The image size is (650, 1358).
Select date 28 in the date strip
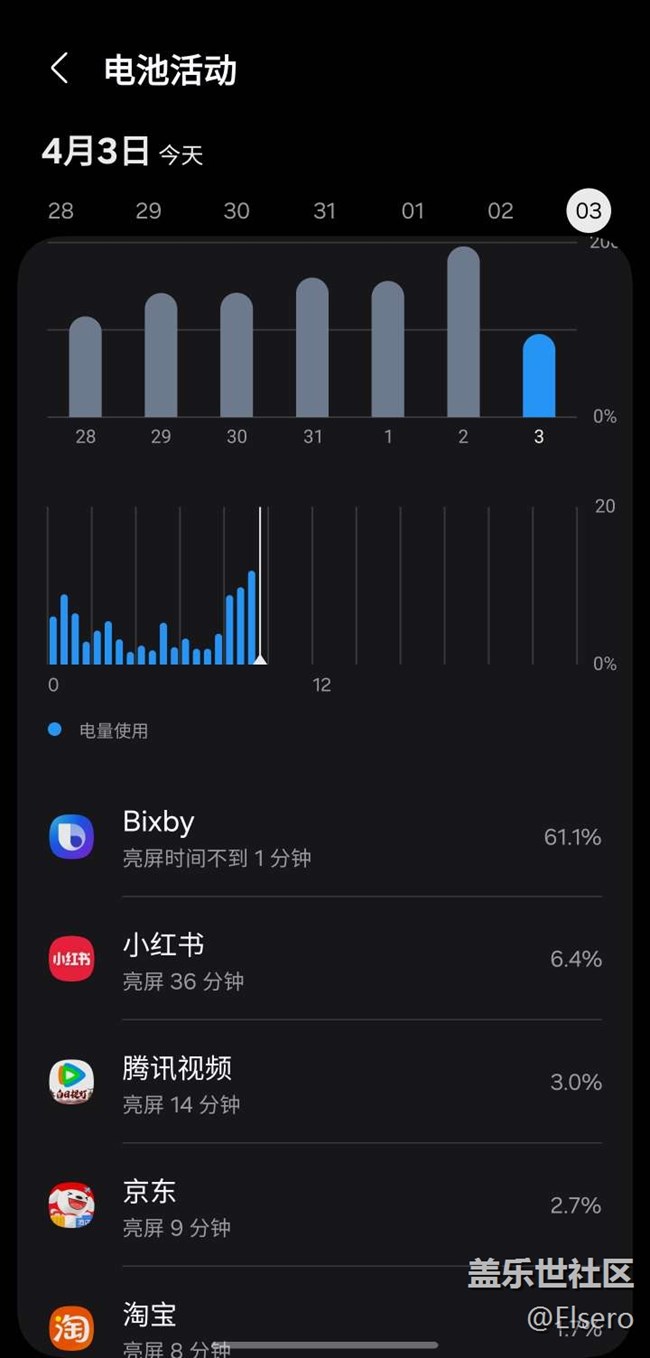pos(61,211)
